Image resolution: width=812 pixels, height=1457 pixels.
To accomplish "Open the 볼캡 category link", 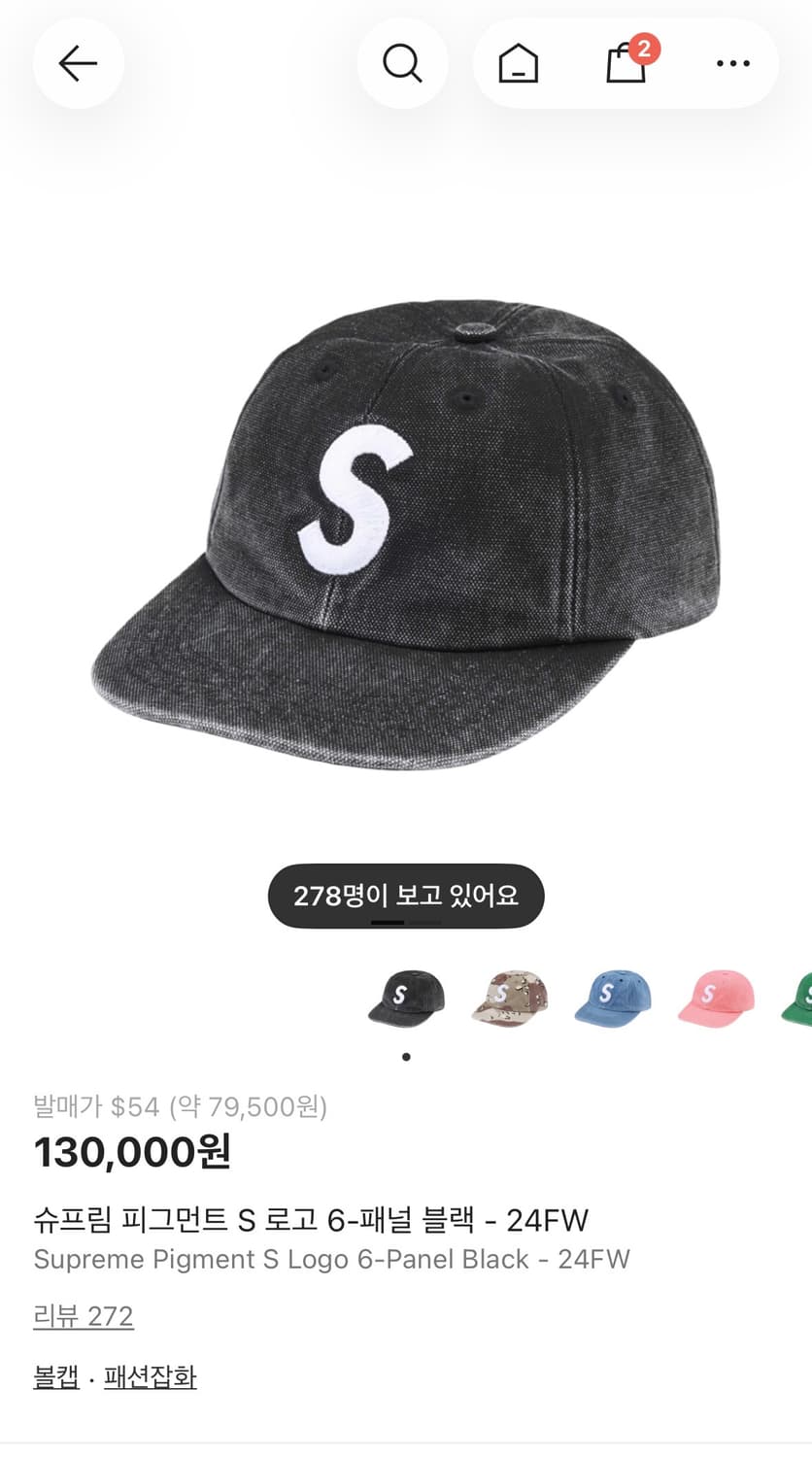I will point(53,1377).
